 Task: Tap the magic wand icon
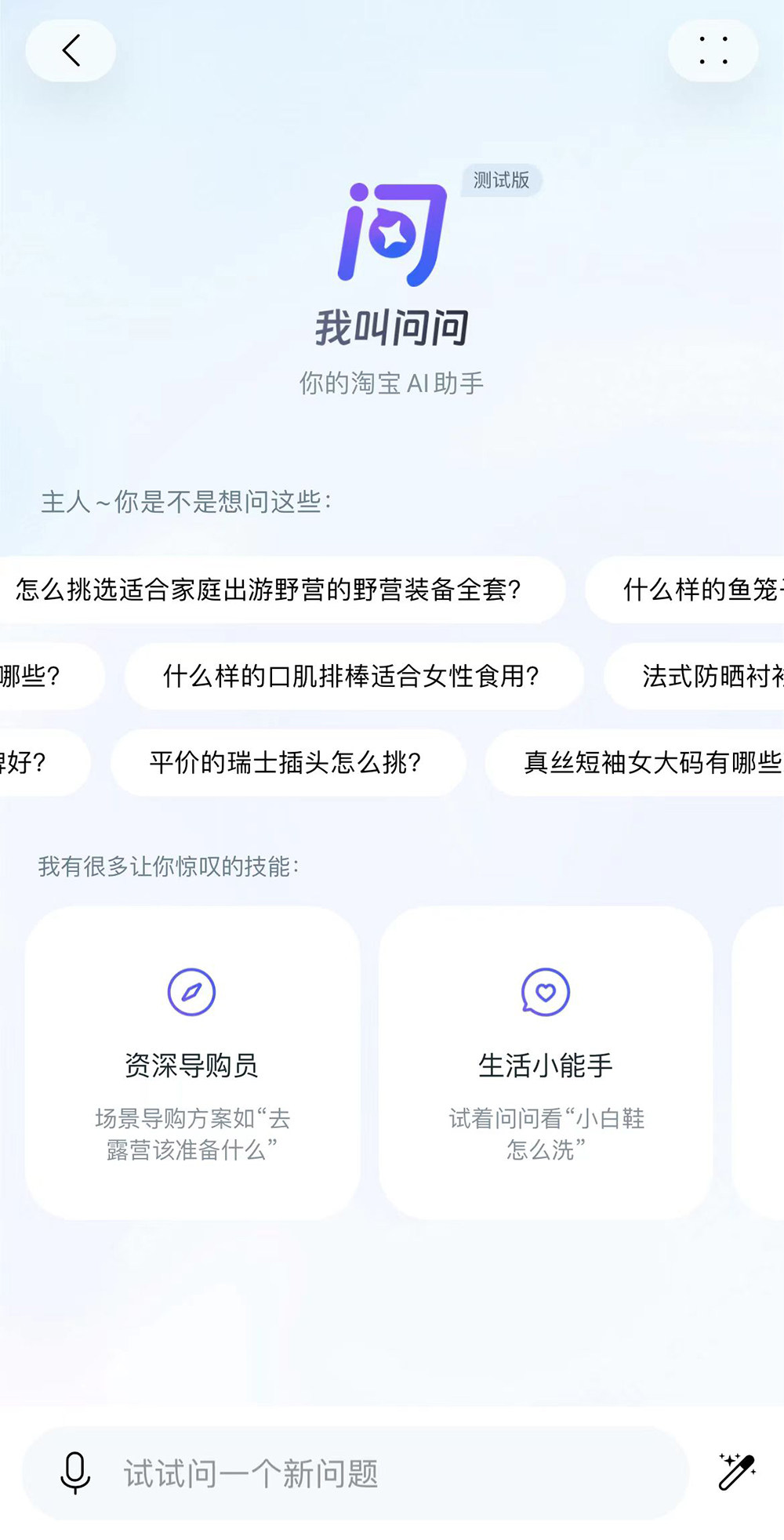point(736,1471)
